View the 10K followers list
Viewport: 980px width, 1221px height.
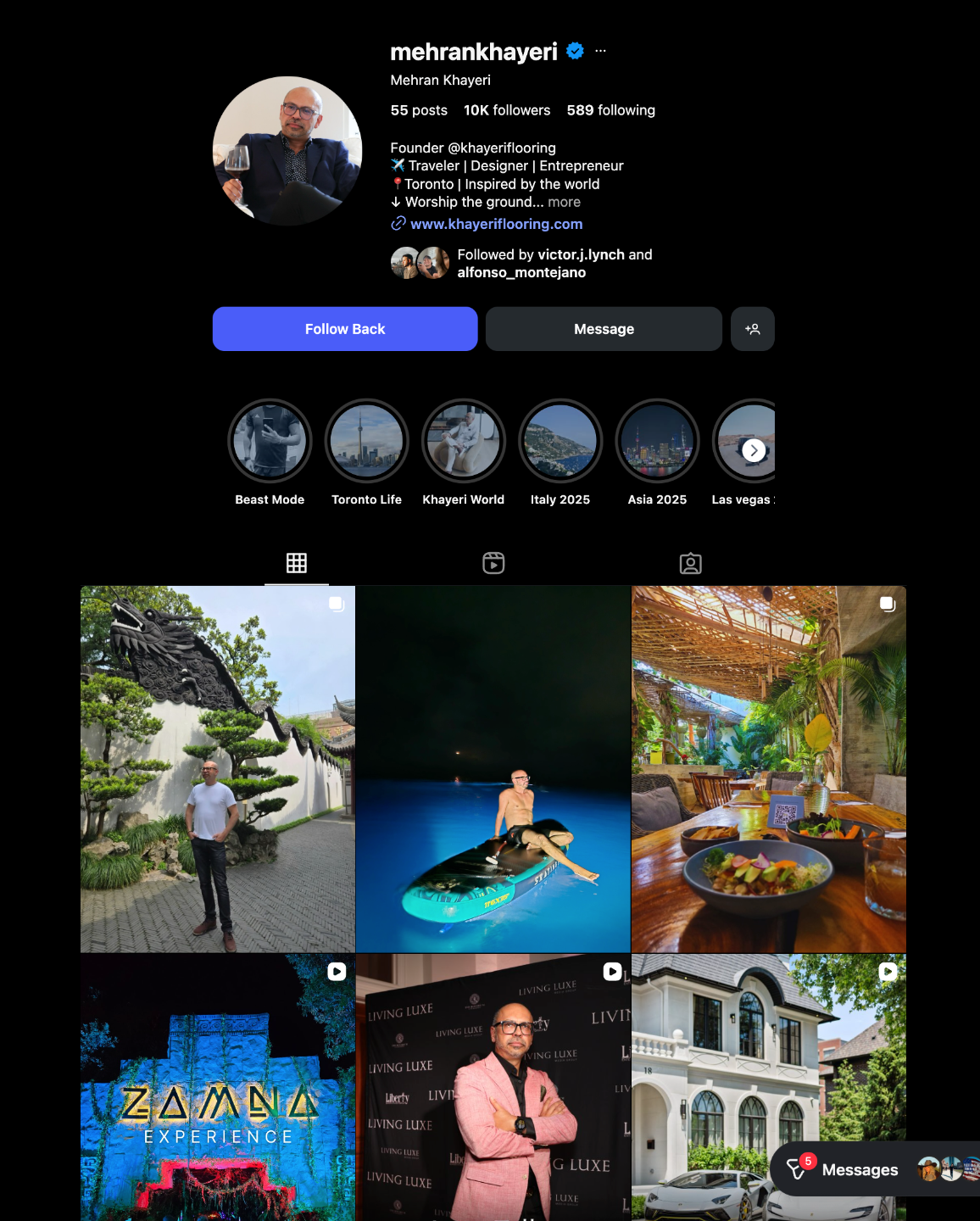pos(507,110)
